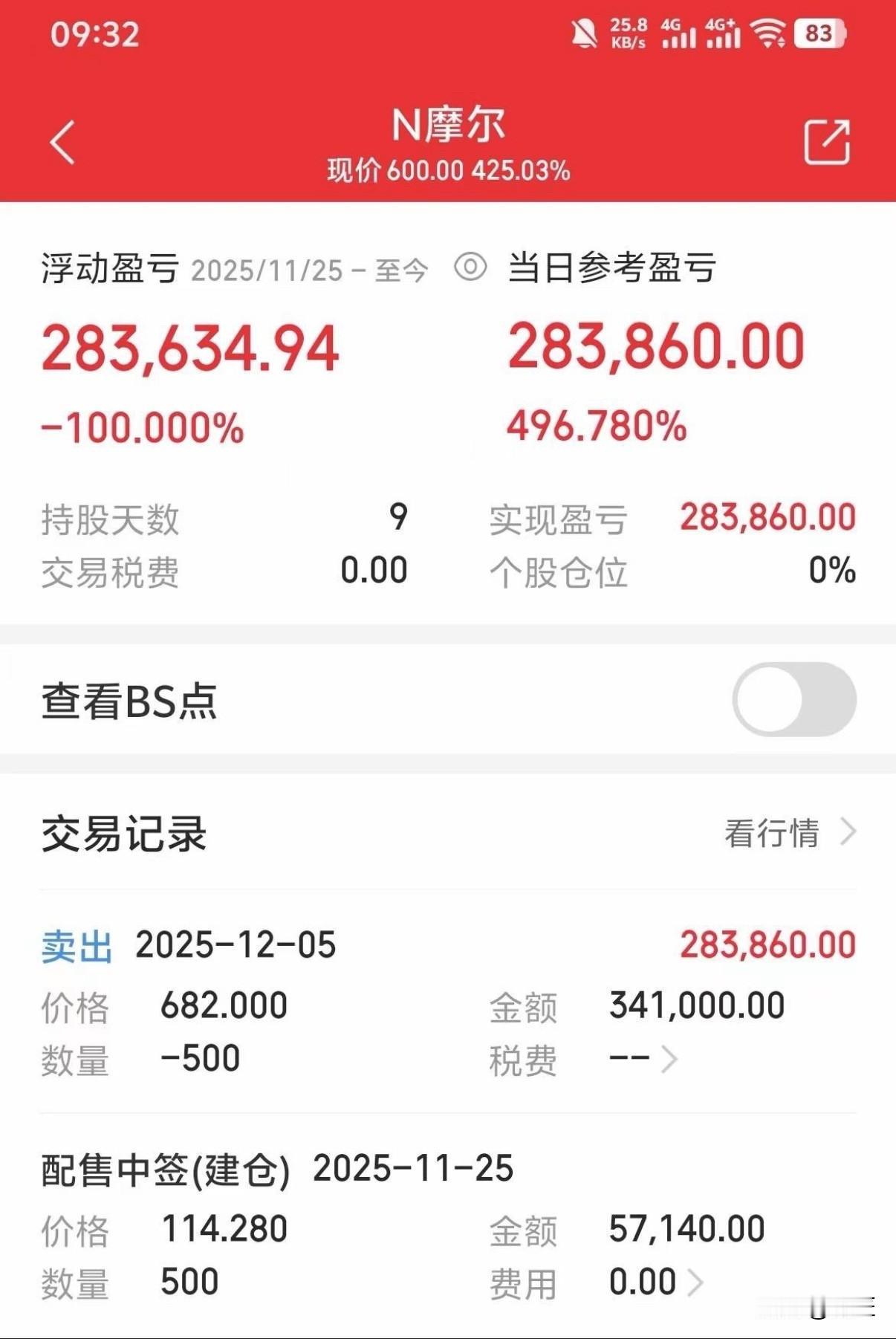
Task: Tap the stock title N摩尔
Action: [x=447, y=123]
